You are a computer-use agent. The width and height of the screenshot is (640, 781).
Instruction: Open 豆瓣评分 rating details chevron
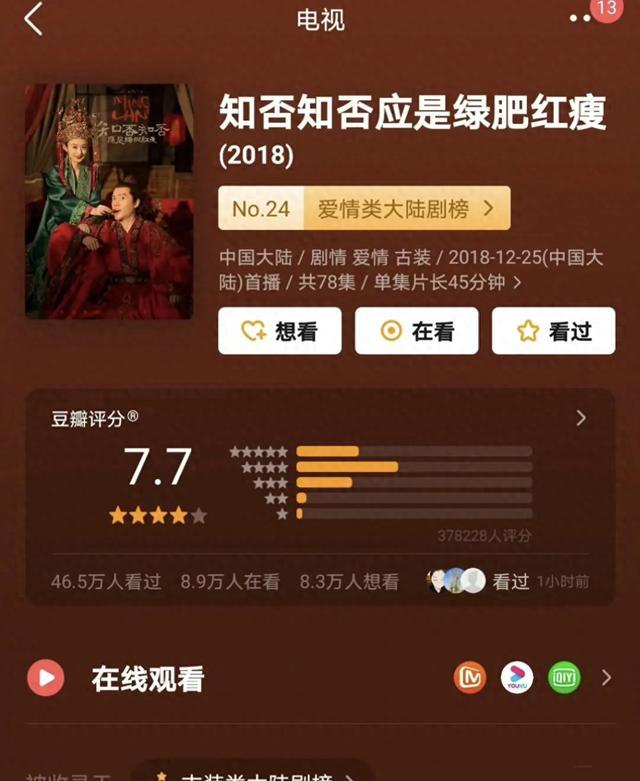click(x=581, y=418)
